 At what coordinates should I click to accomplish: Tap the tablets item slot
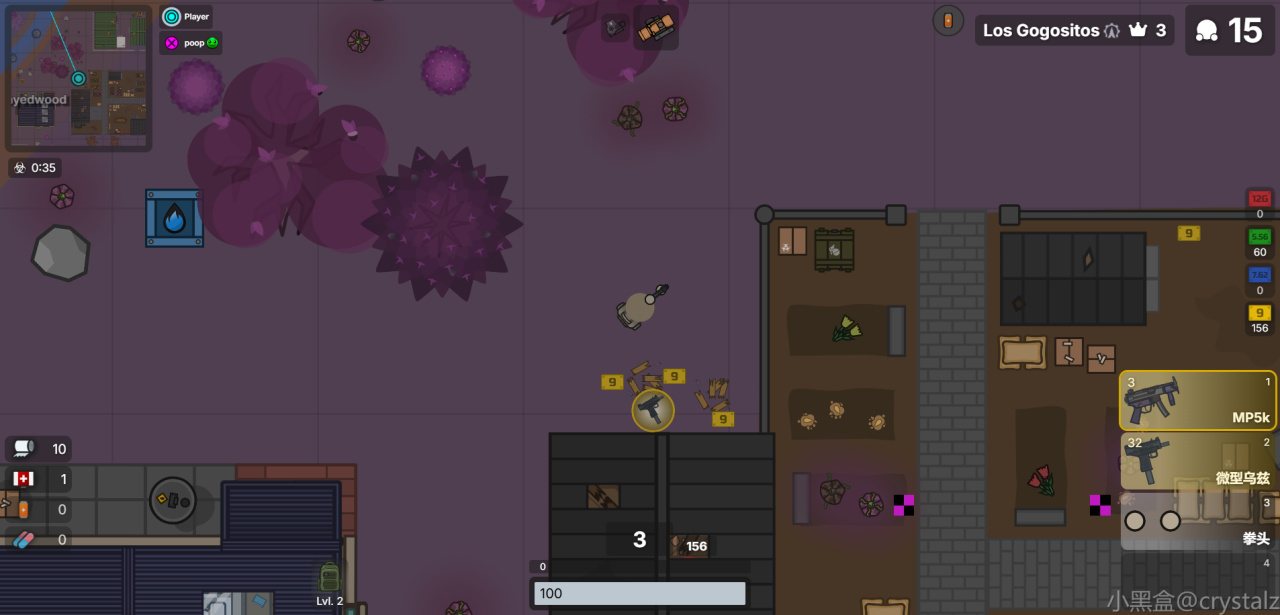38,539
